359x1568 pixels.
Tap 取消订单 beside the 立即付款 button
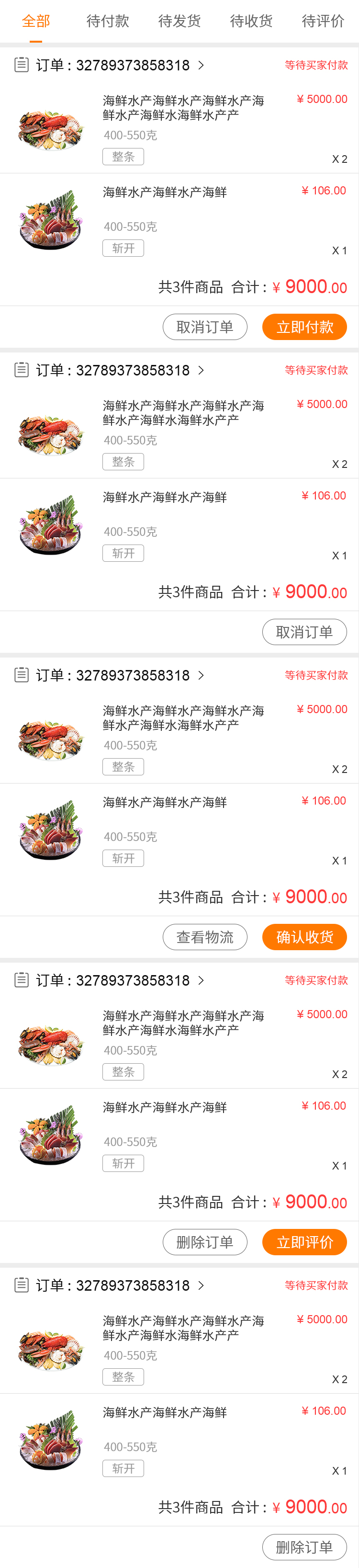click(x=205, y=327)
